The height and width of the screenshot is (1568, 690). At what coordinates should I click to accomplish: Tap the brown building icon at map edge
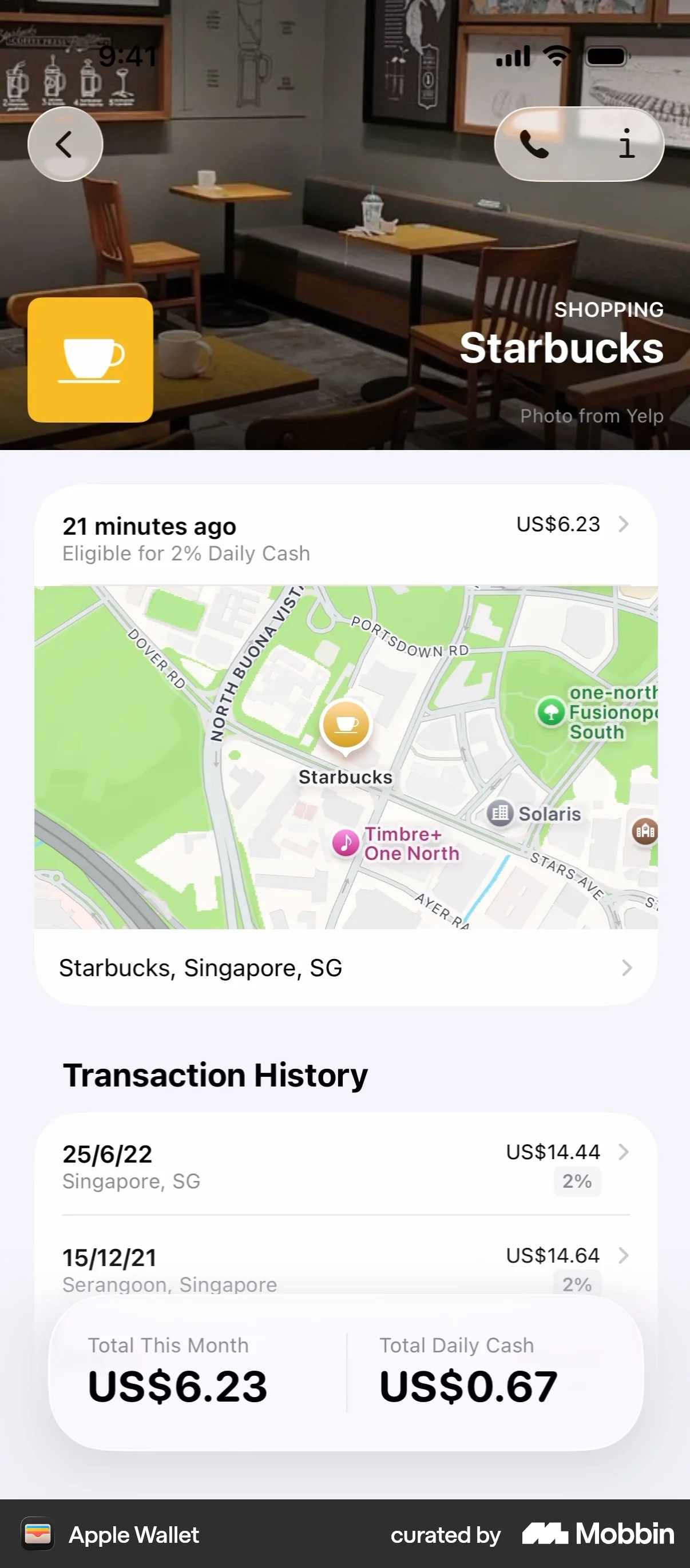(x=645, y=832)
